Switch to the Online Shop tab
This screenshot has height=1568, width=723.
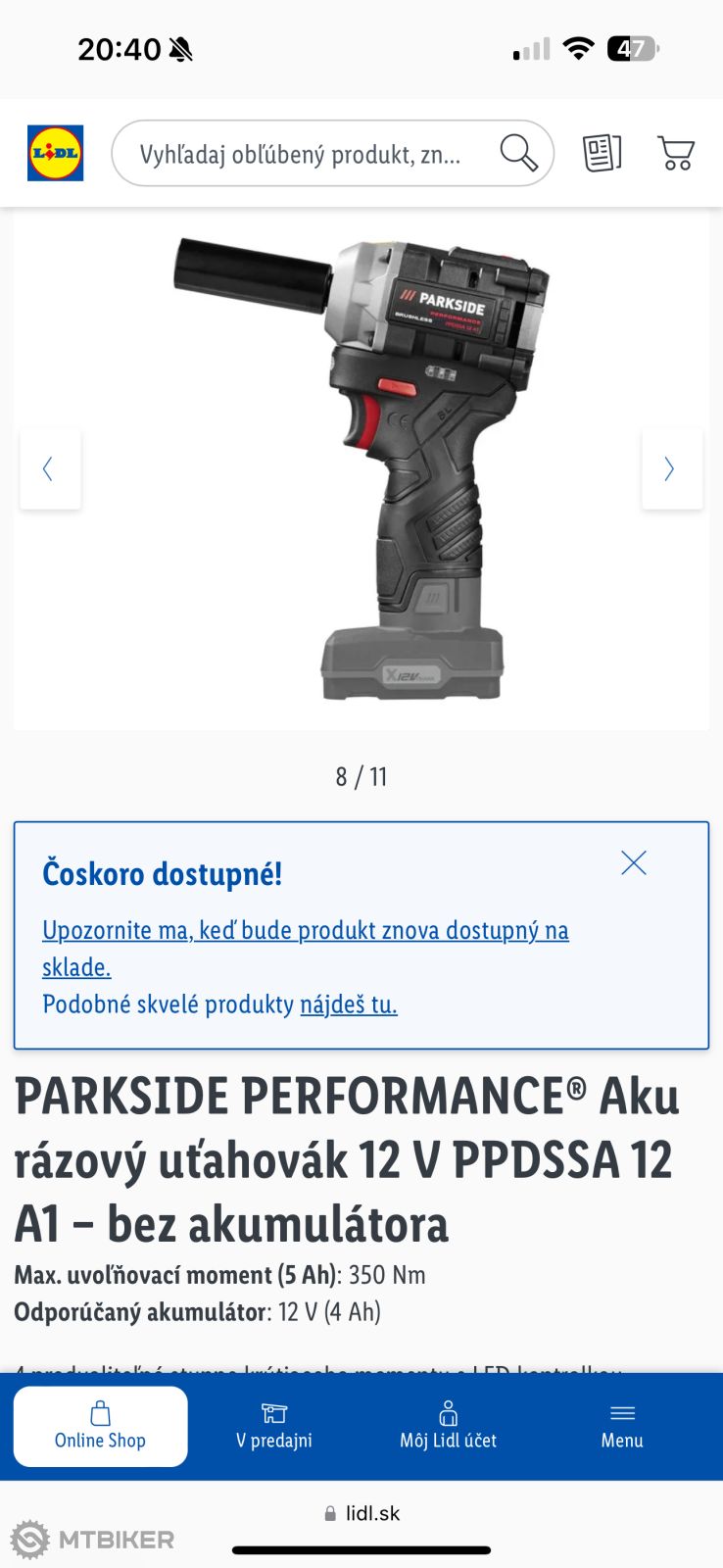(100, 1426)
